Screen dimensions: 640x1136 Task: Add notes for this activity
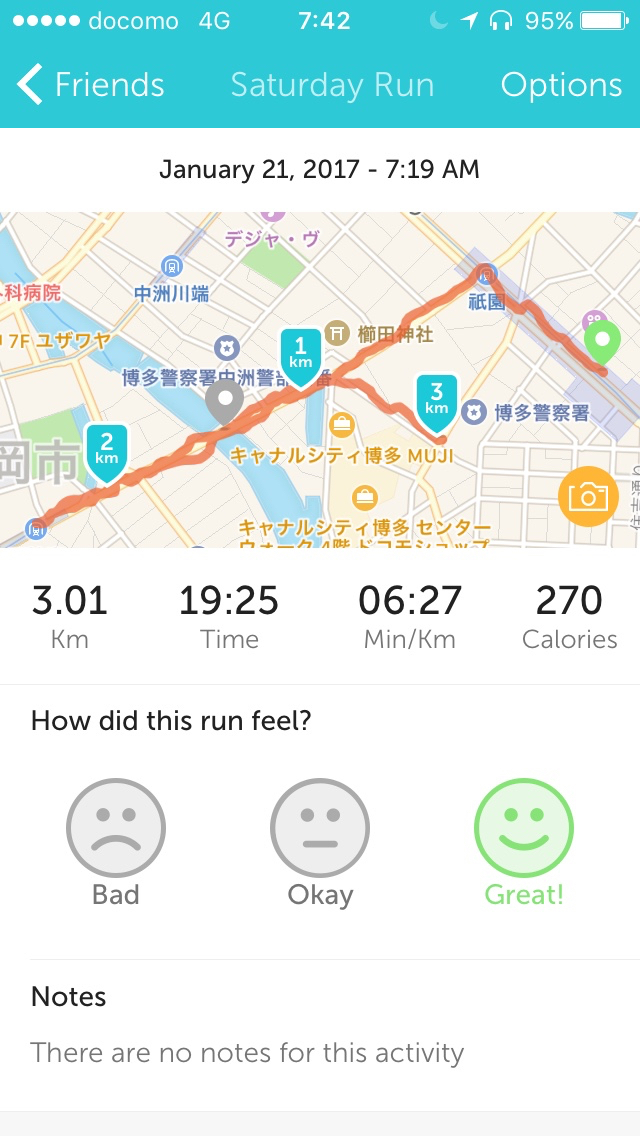247,1052
